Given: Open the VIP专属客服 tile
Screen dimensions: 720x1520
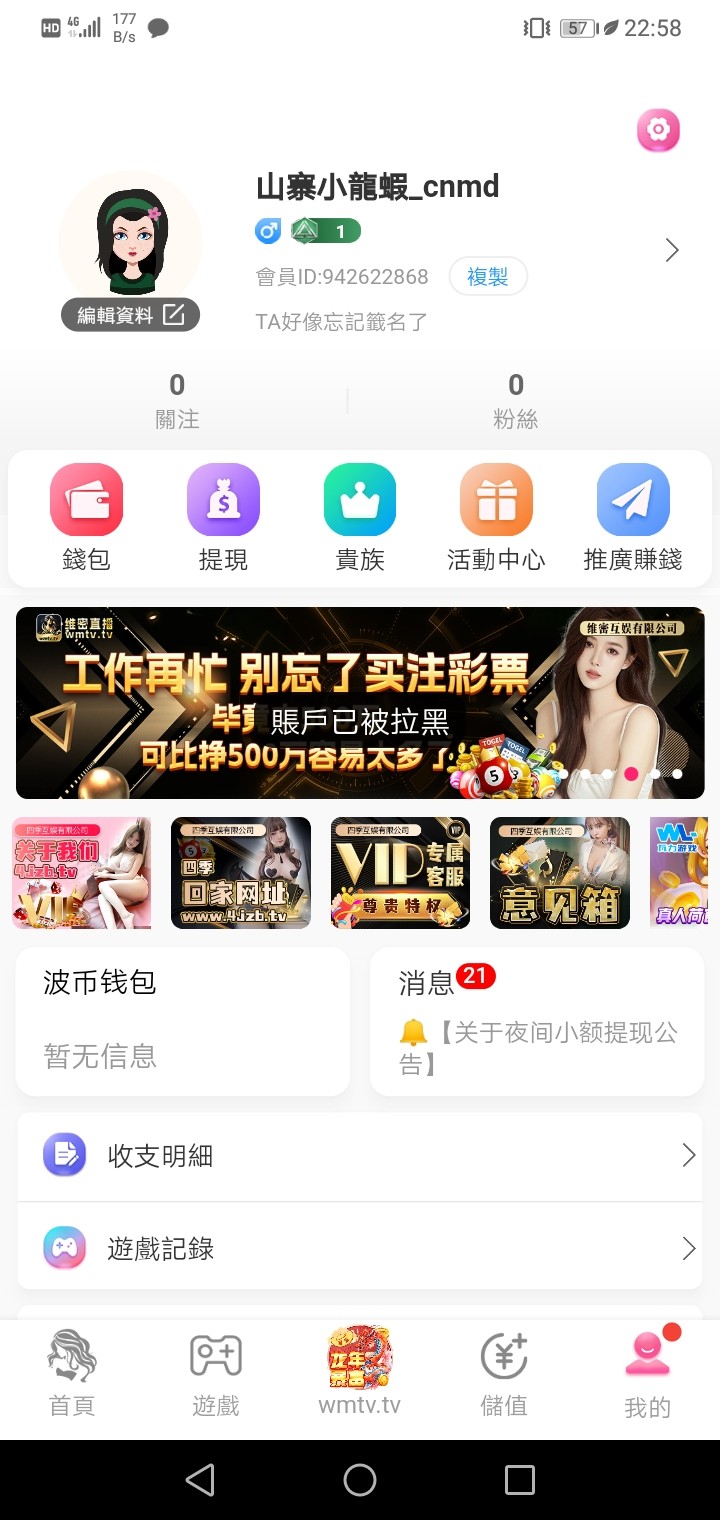Looking at the screenshot, I should pos(400,873).
